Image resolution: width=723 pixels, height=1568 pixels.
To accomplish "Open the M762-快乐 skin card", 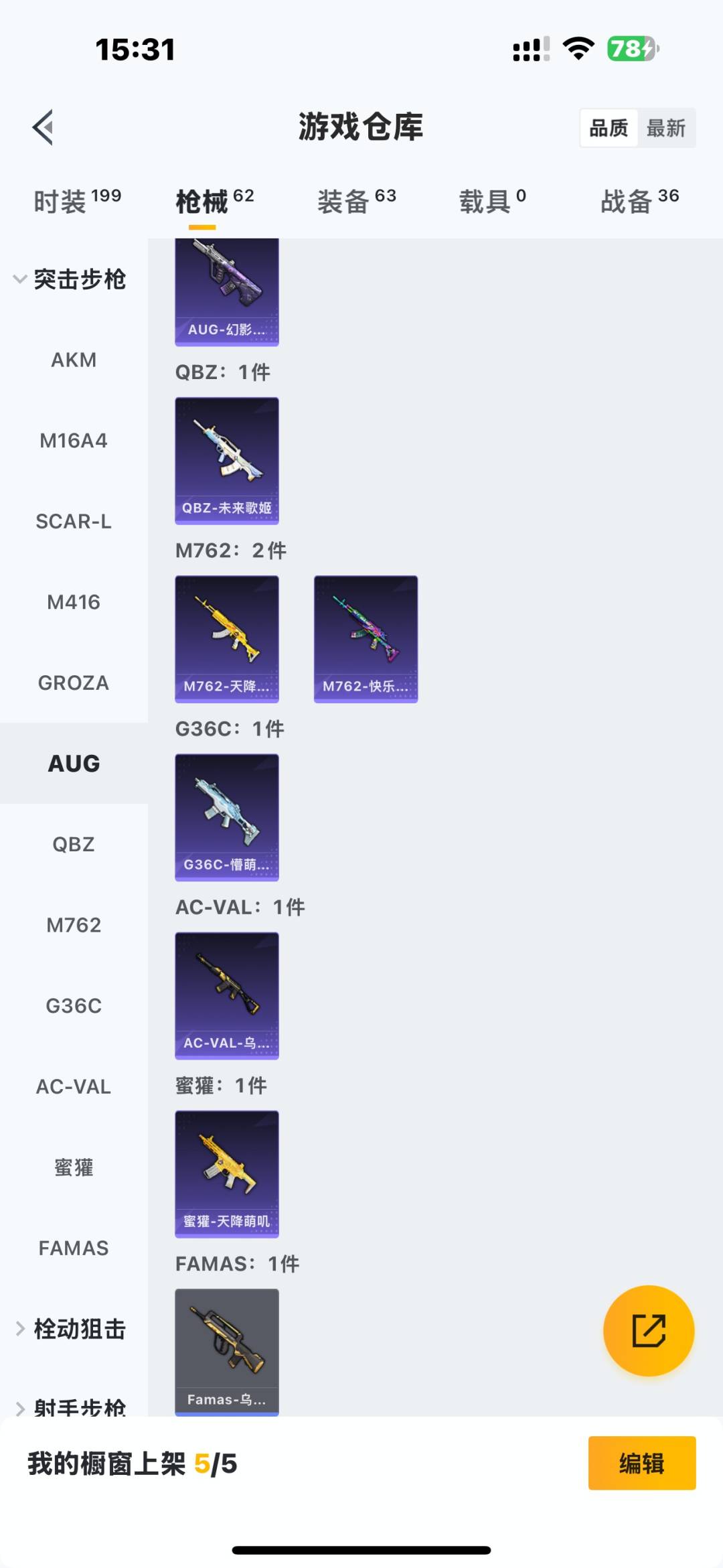I will coord(366,639).
